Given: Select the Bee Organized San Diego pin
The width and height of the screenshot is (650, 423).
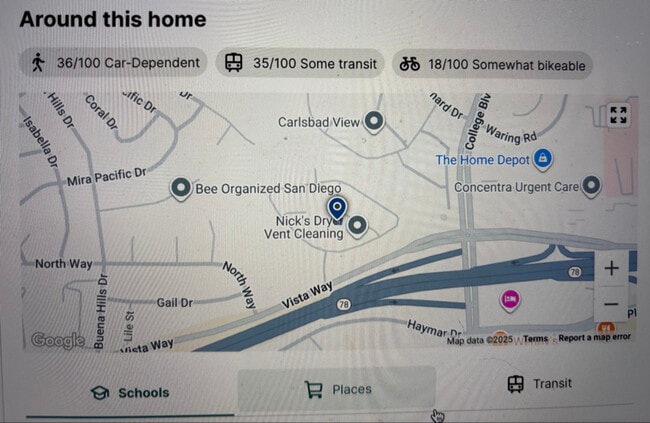Looking at the screenshot, I should tap(181, 187).
